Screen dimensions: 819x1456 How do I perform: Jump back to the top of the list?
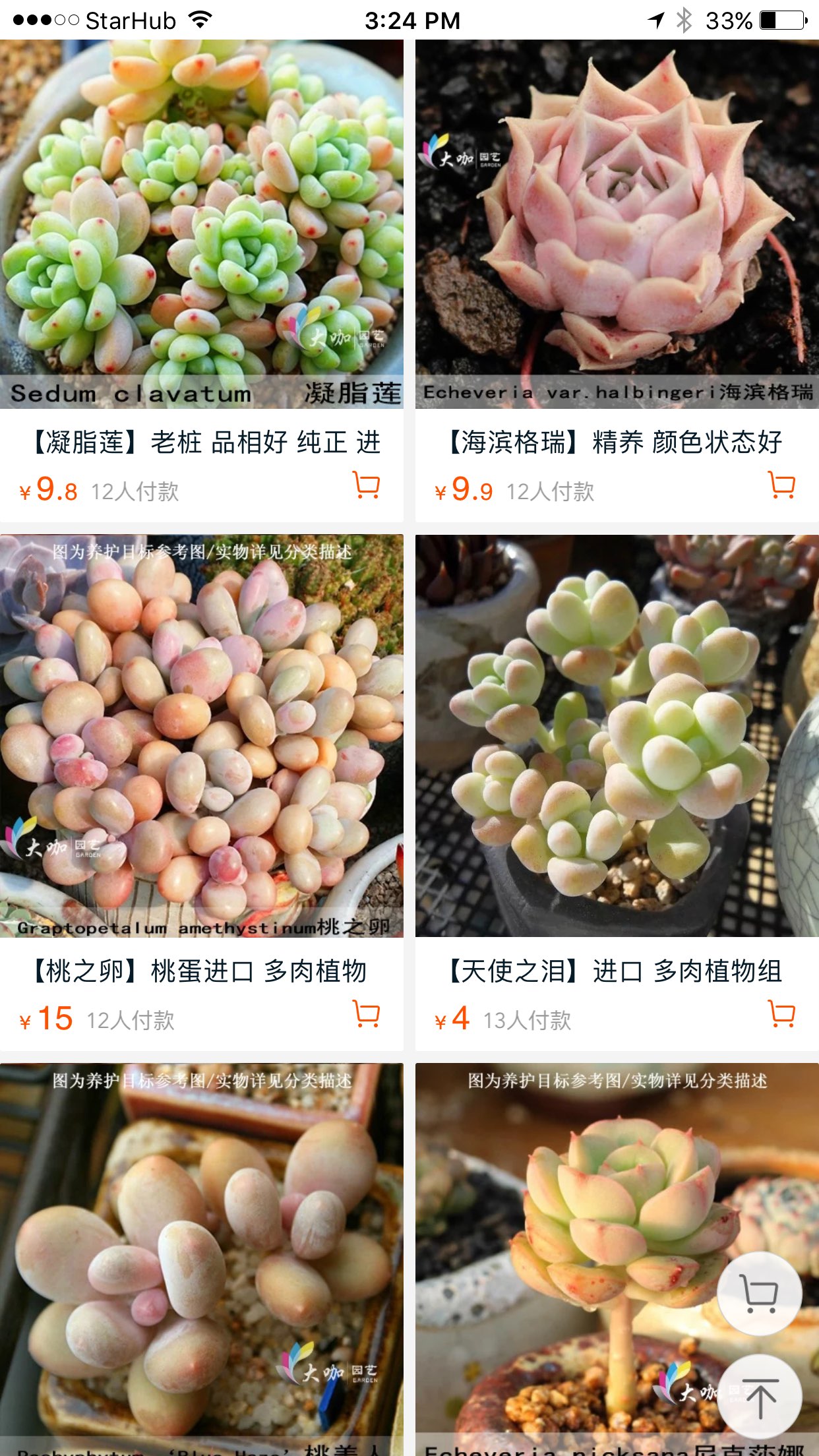coord(759,1397)
